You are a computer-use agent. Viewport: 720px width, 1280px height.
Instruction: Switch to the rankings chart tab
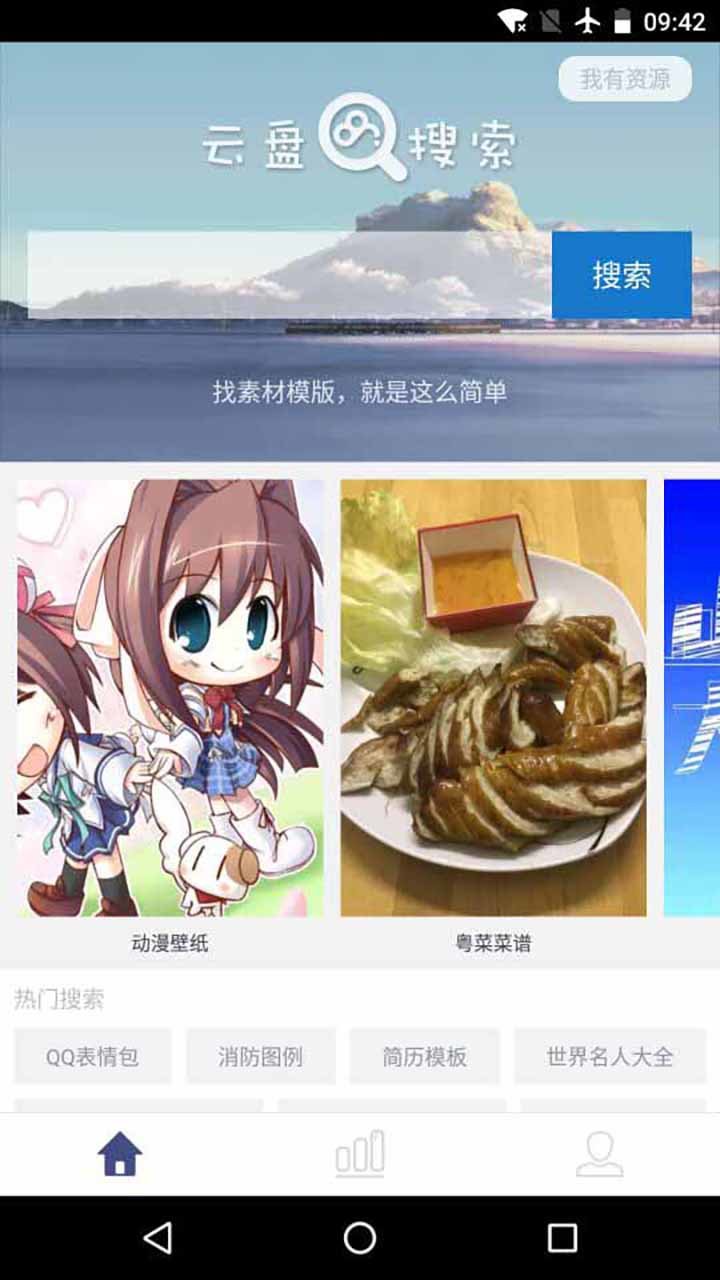click(x=360, y=1154)
